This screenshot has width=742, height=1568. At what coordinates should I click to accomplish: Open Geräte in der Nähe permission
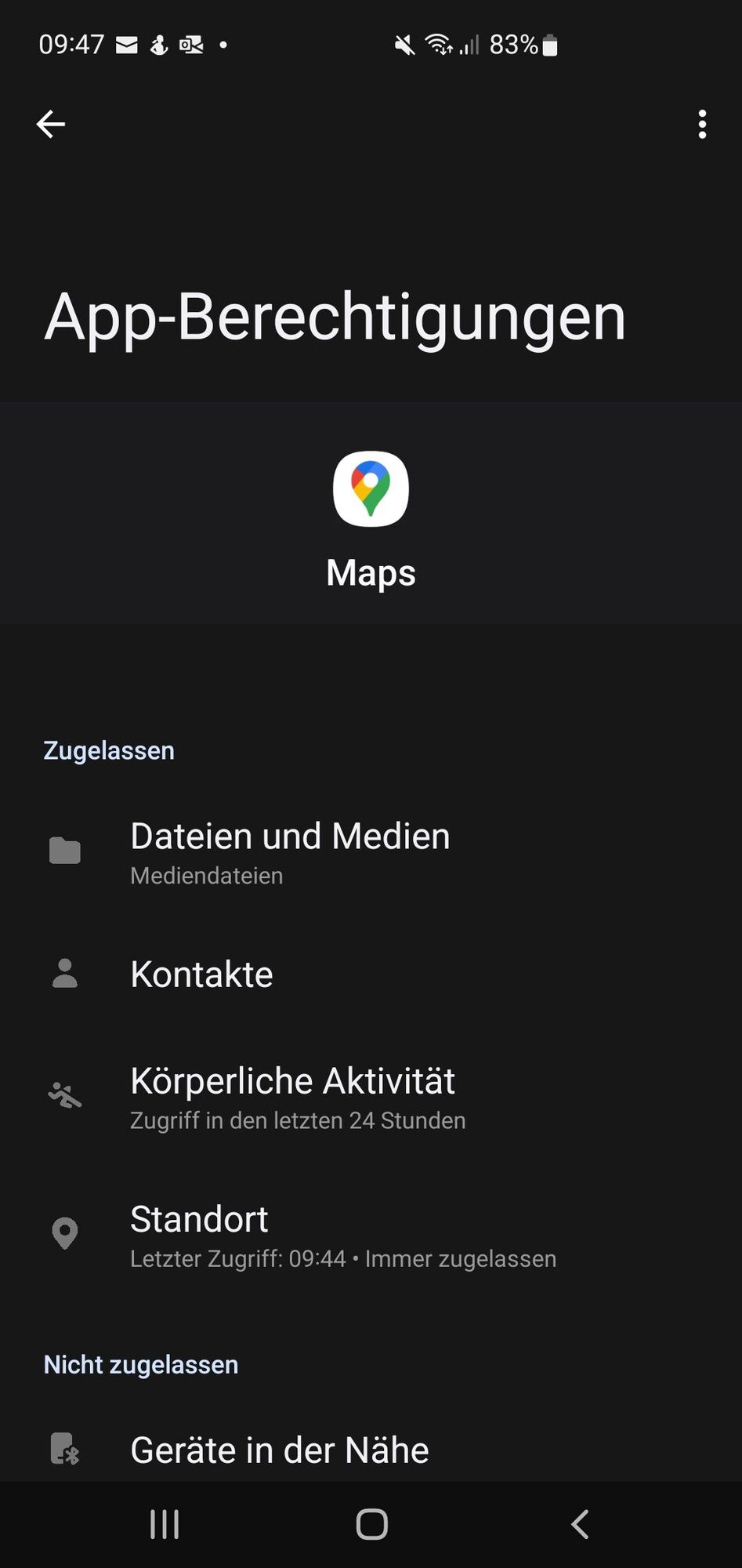tap(279, 1450)
